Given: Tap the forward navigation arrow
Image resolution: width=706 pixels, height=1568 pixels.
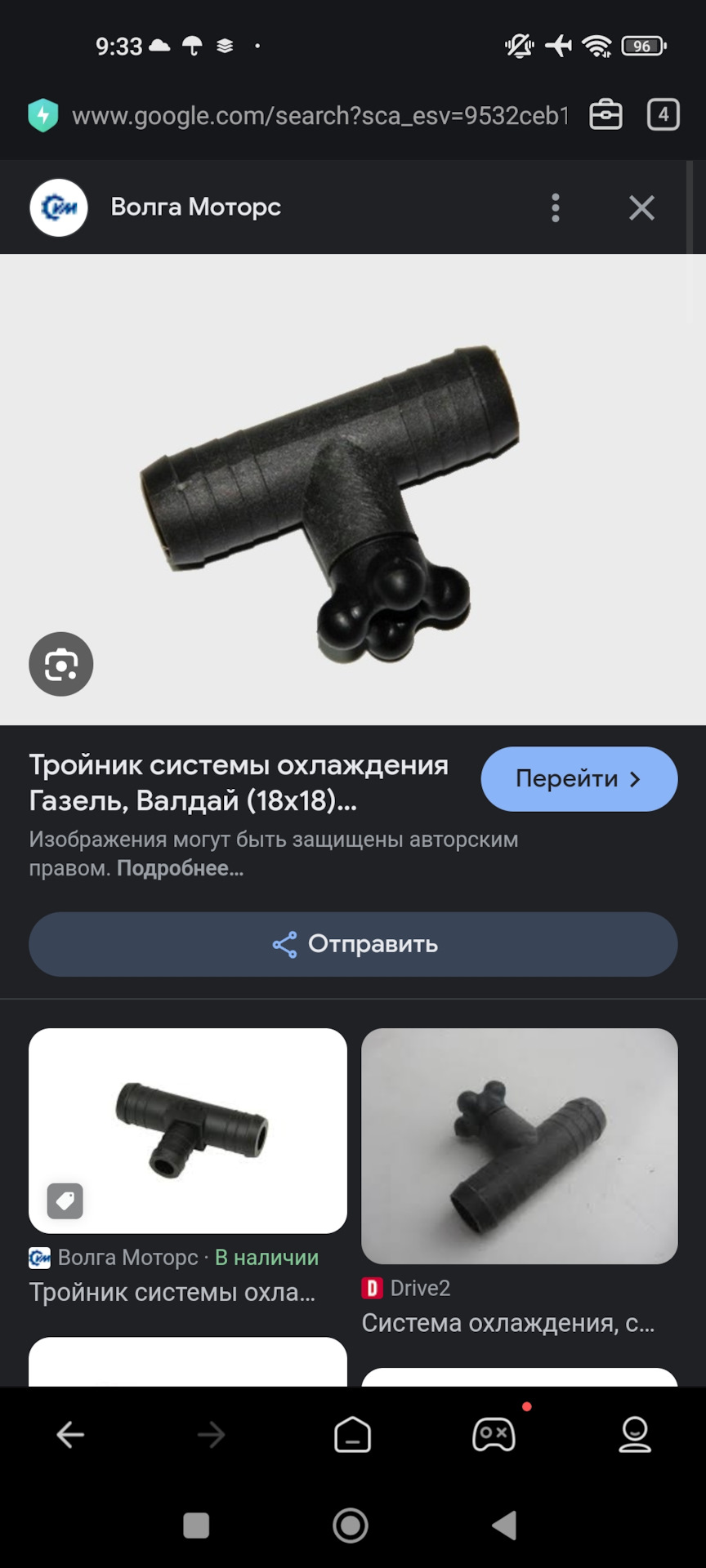Looking at the screenshot, I should [x=211, y=1436].
